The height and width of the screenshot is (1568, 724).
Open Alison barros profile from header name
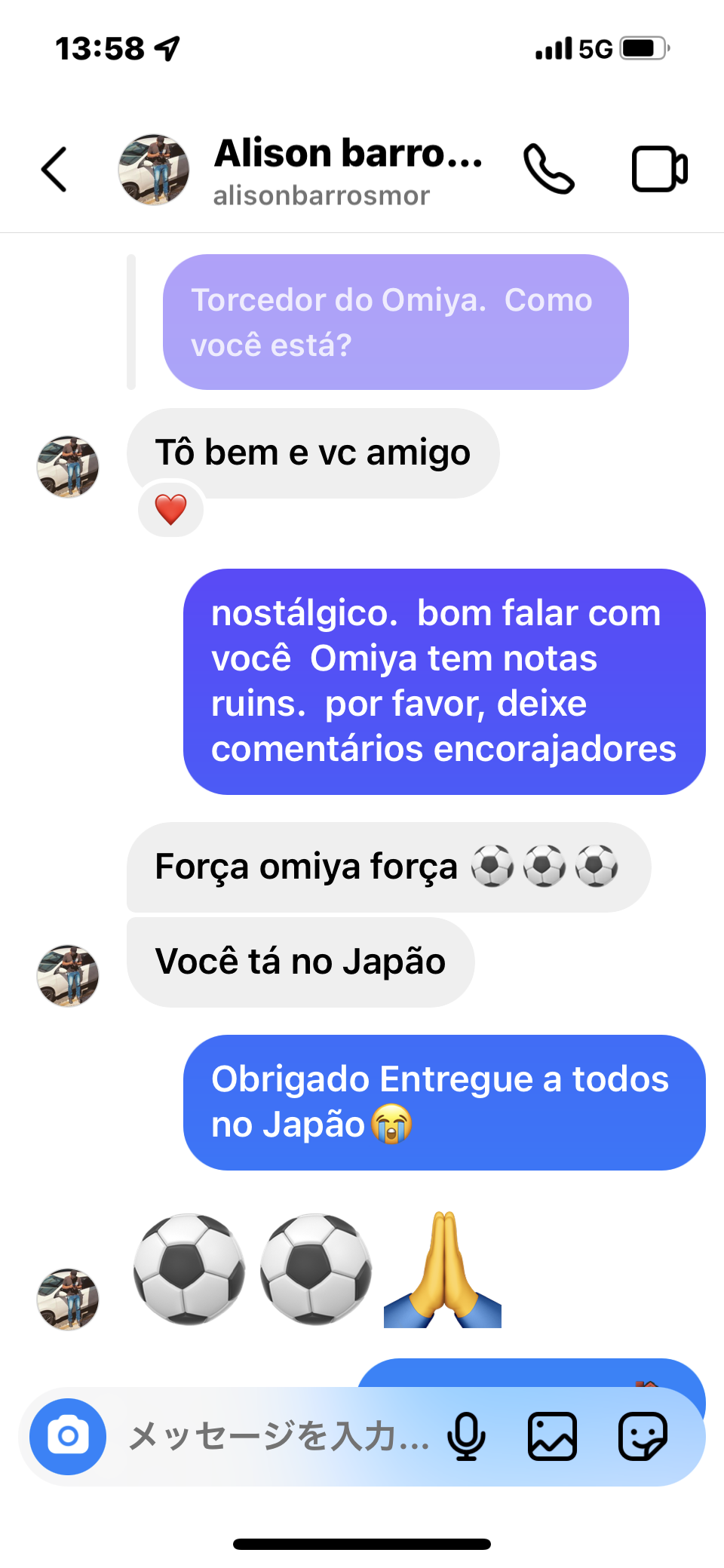click(347, 154)
